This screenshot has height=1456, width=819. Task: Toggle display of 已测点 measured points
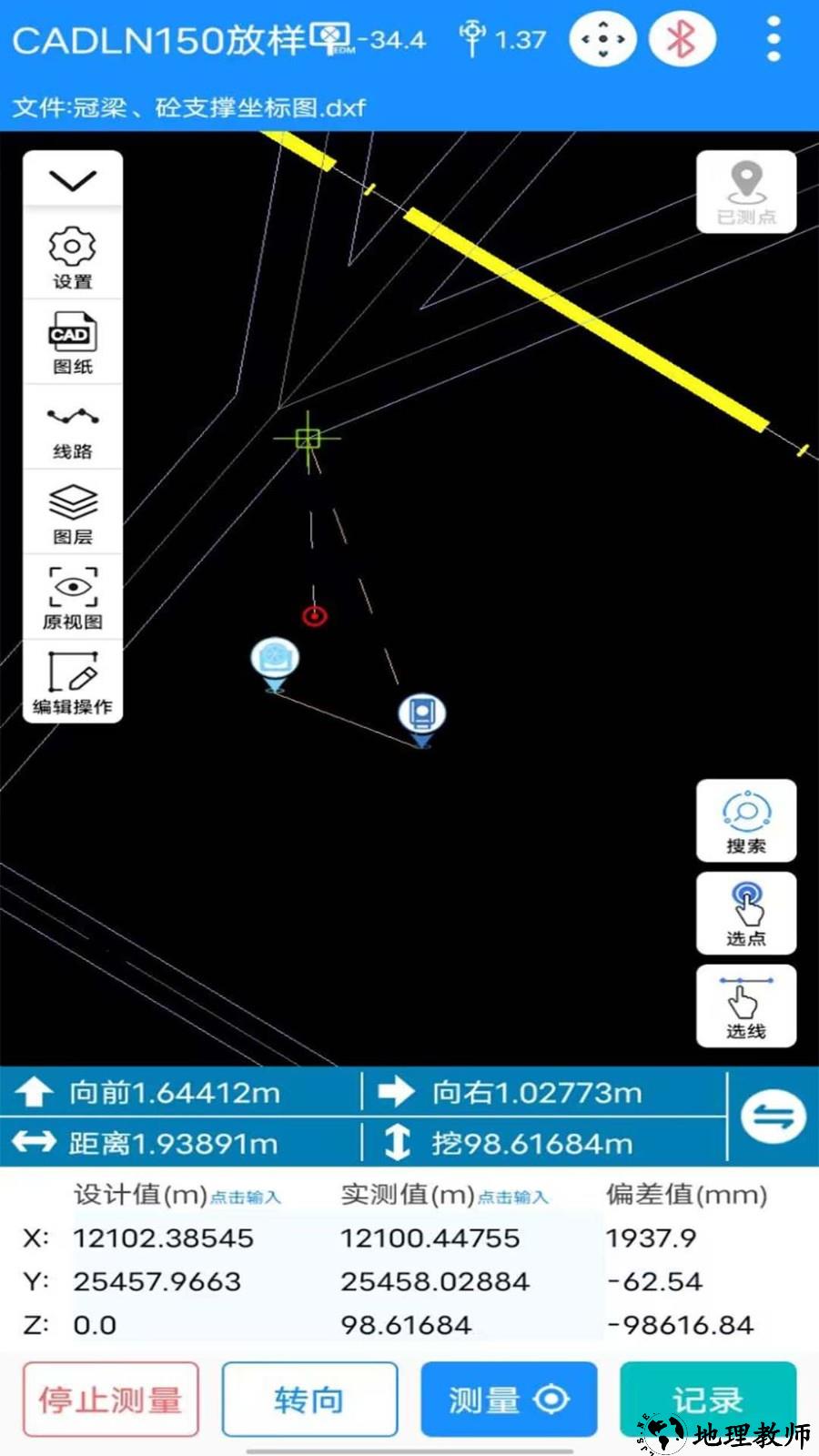[x=746, y=191]
